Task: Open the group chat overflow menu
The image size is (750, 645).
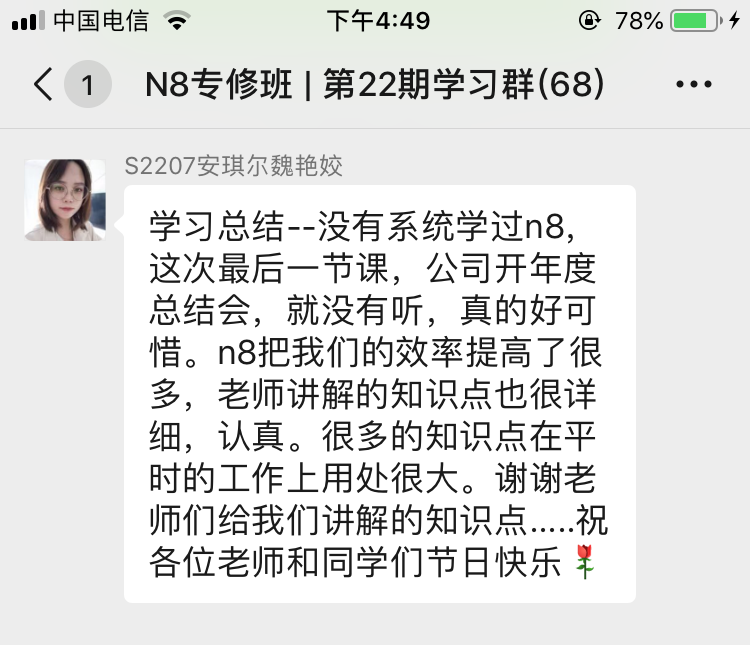Action: pos(694,85)
